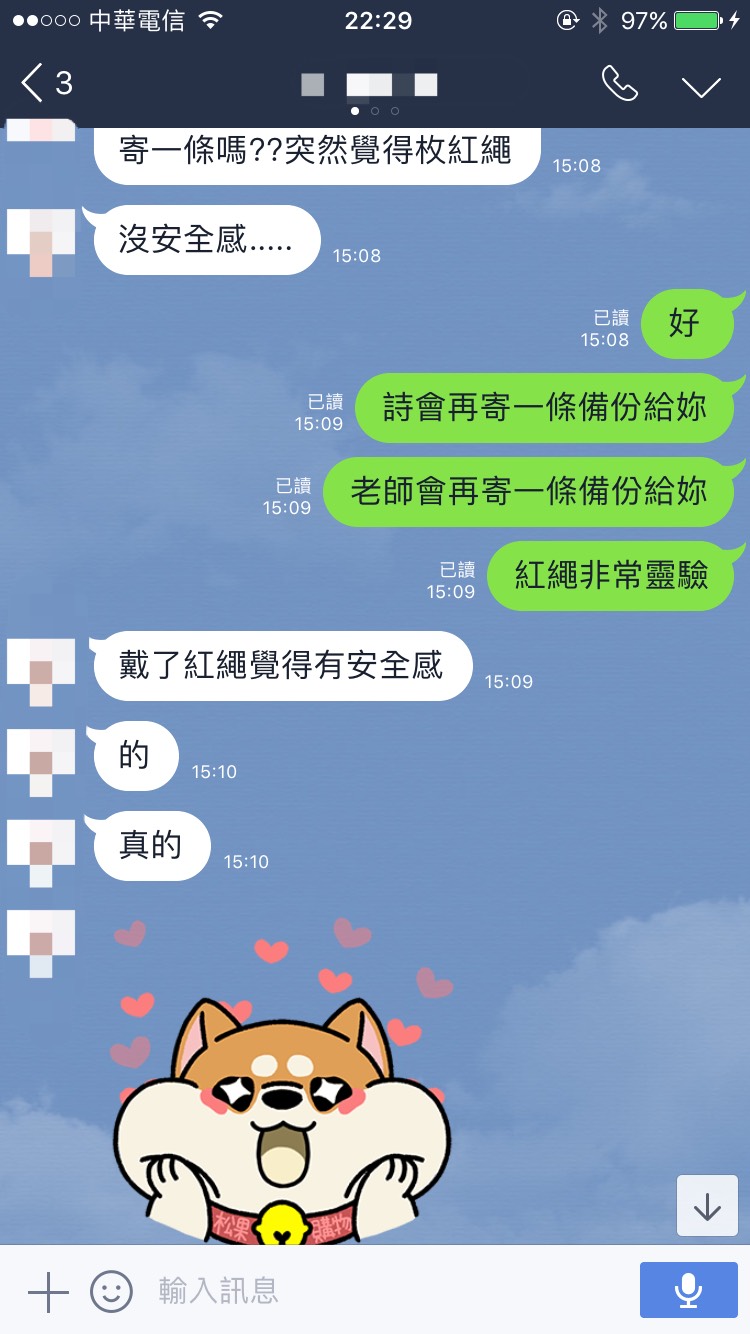Open the emoji sticker picker
Viewport: 750px width, 1334px height.
click(x=111, y=1291)
